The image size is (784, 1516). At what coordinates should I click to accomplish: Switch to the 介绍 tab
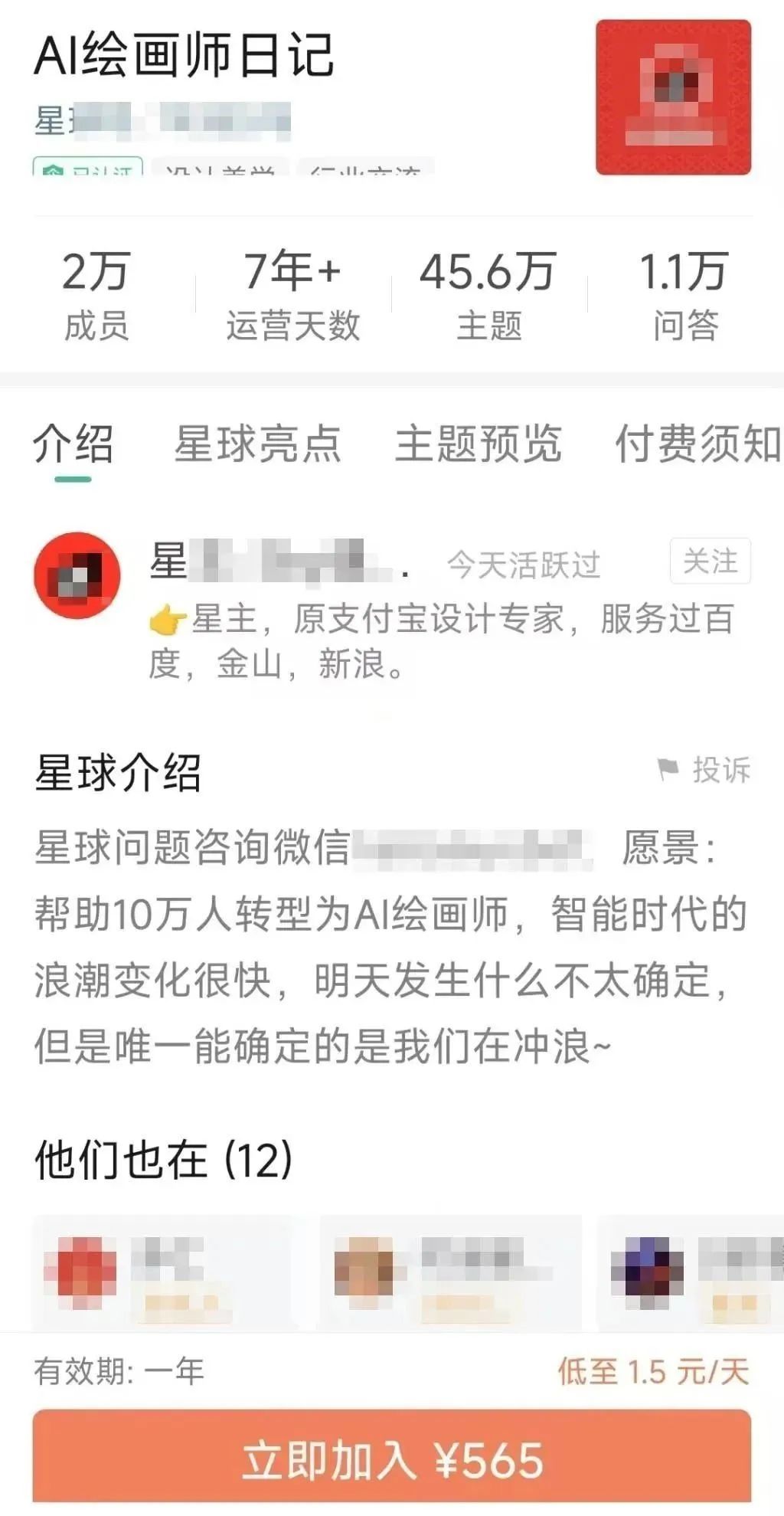[x=73, y=444]
